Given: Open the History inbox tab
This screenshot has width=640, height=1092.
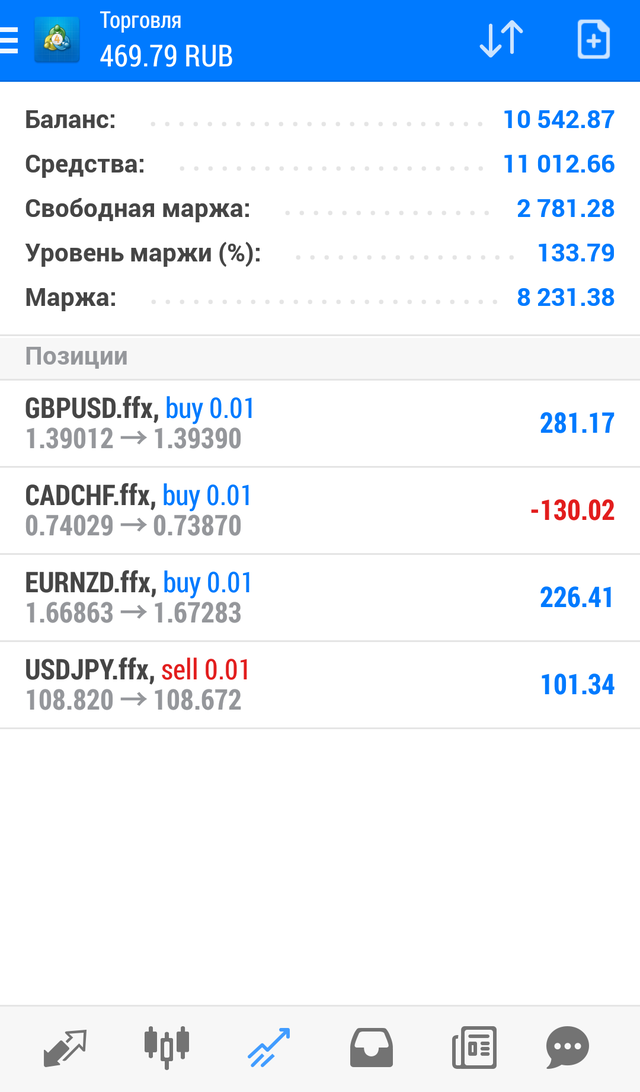Looking at the screenshot, I should coord(371,1048).
